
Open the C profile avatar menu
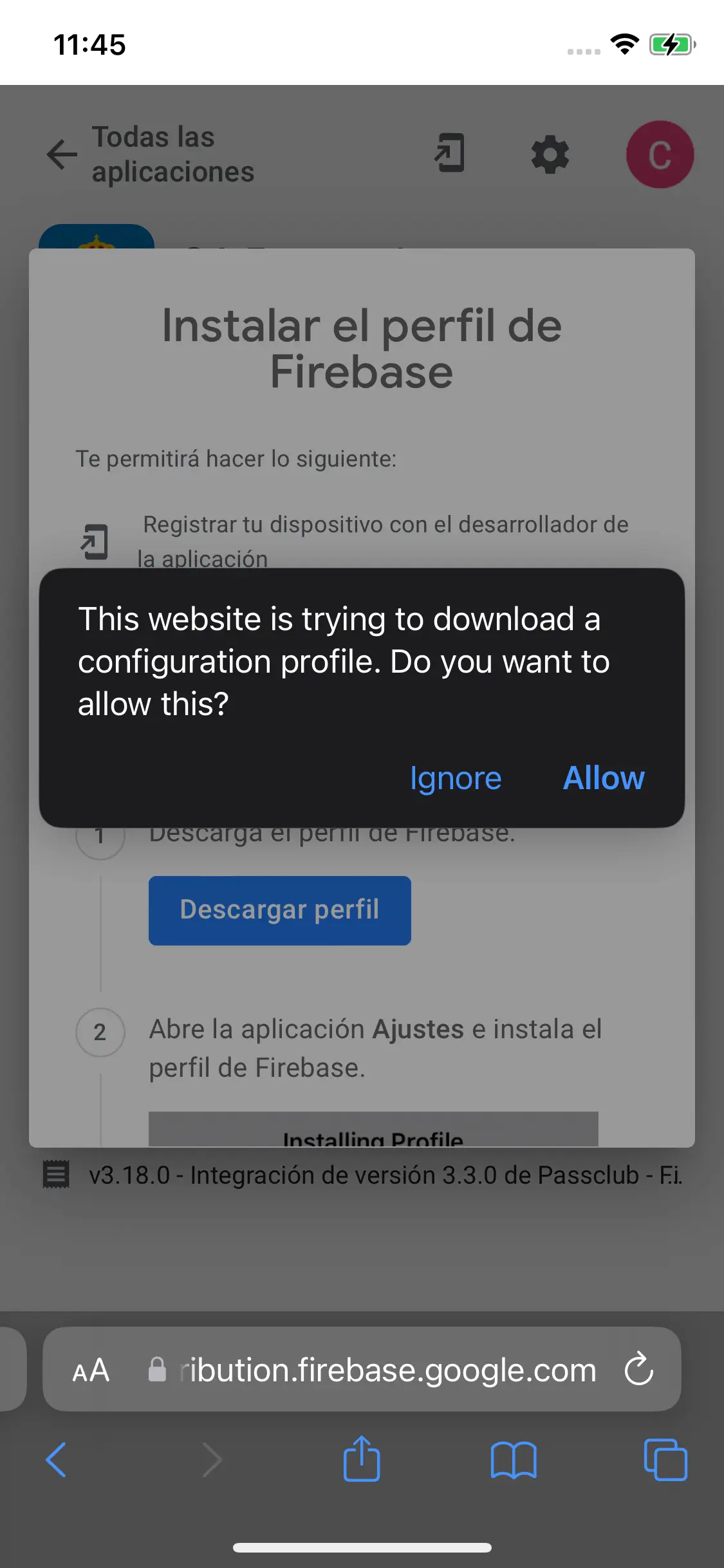click(x=659, y=154)
